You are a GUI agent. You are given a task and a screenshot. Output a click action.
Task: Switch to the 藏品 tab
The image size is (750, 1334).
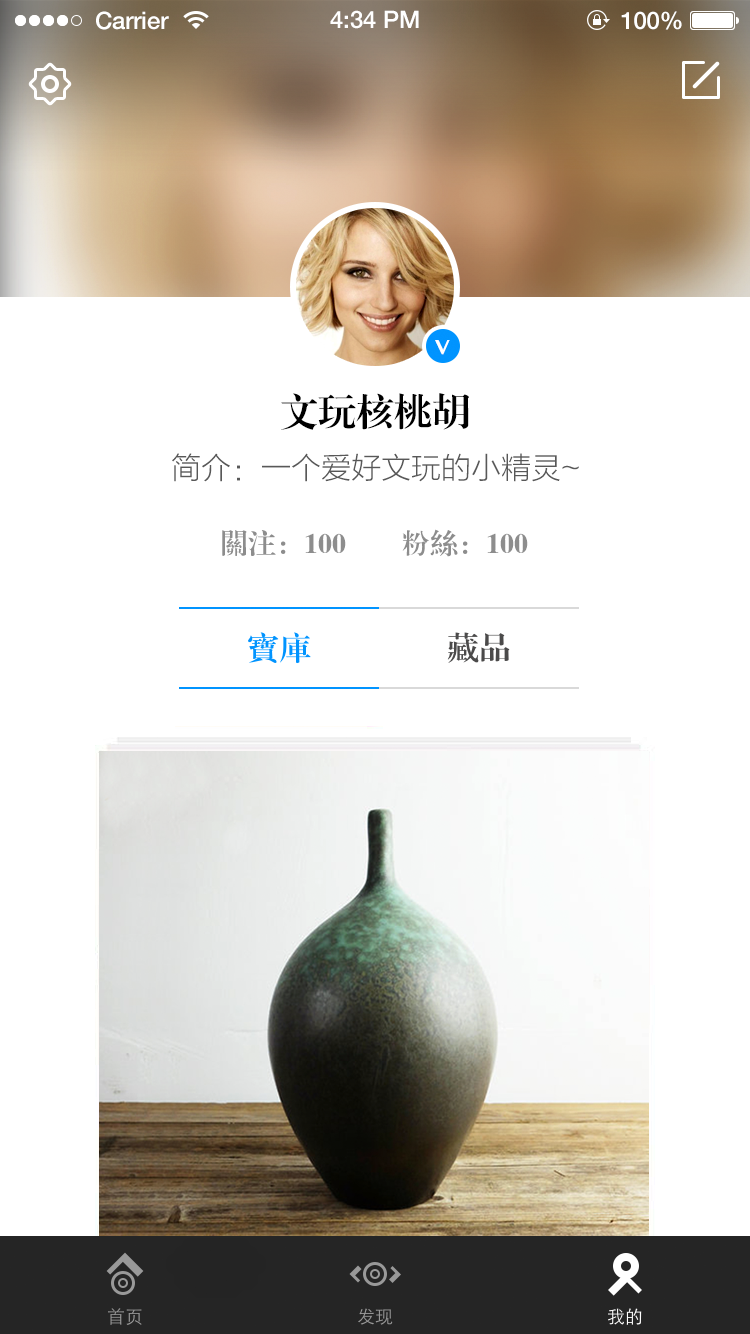coord(478,648)
